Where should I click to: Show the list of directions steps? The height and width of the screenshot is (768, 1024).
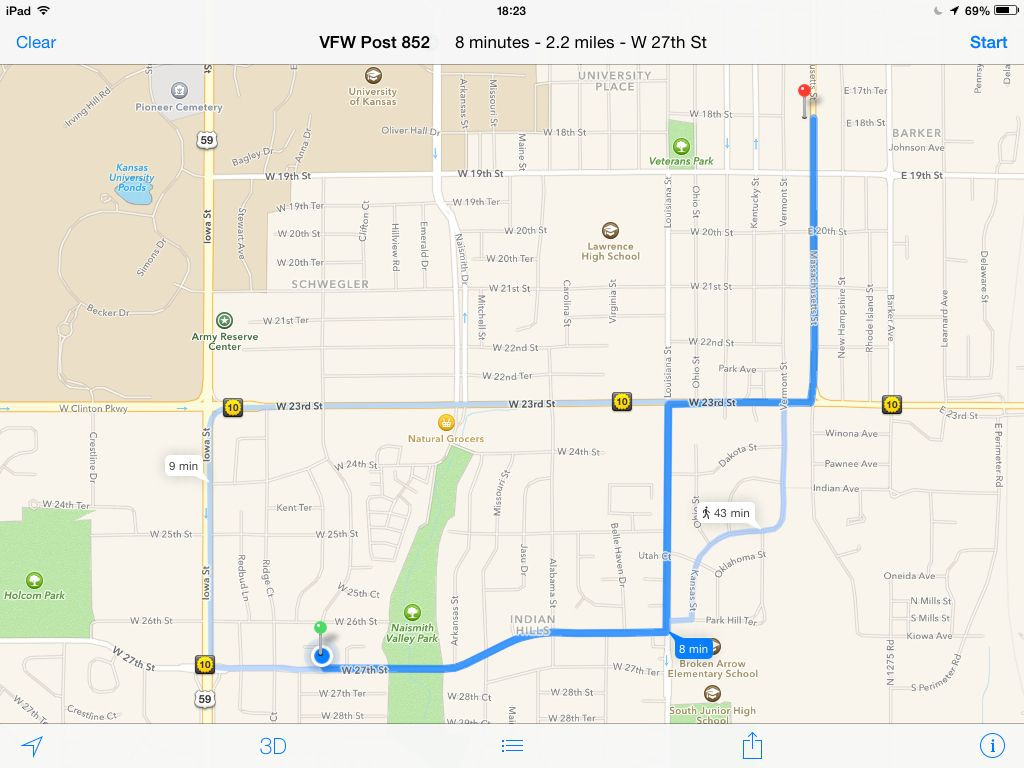[x=512, y=746]
